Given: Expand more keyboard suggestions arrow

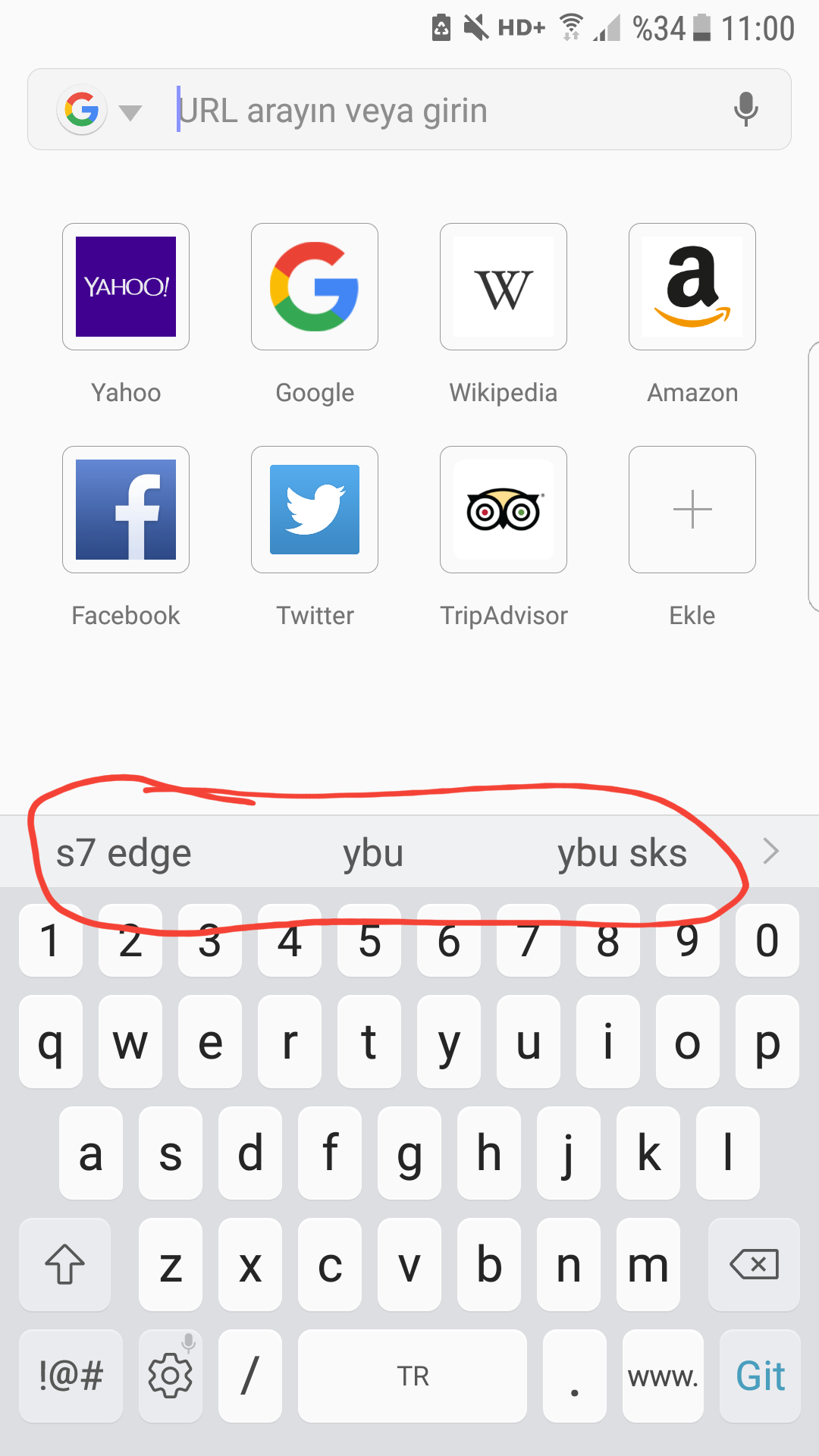Looking at the screenshot, I should coord(770,852).
